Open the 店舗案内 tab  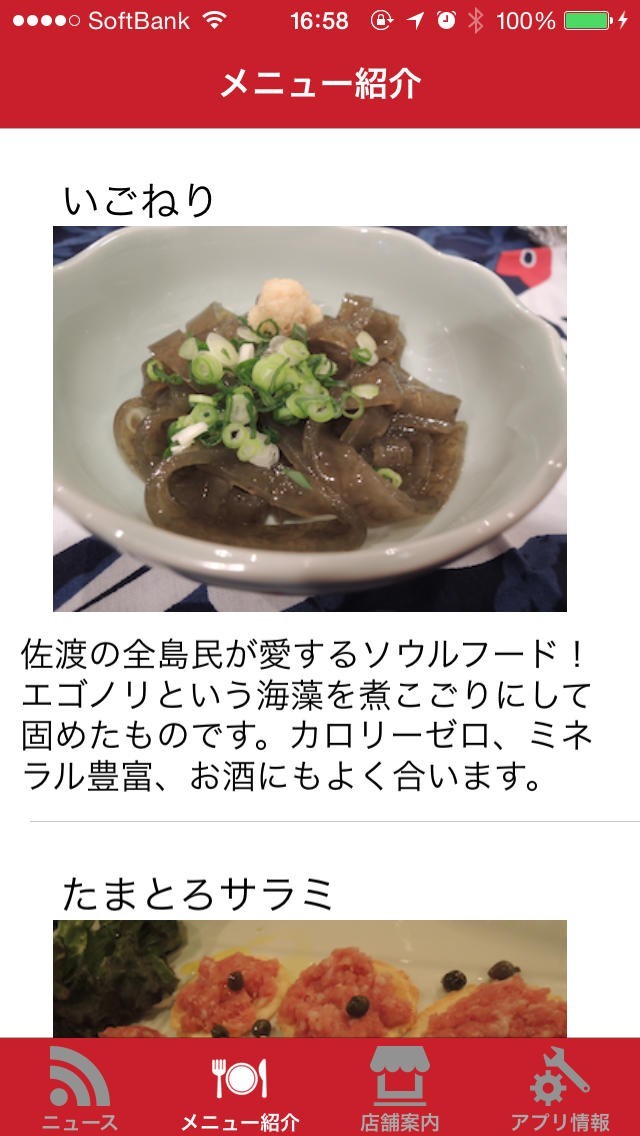[x=399, y=1088]
